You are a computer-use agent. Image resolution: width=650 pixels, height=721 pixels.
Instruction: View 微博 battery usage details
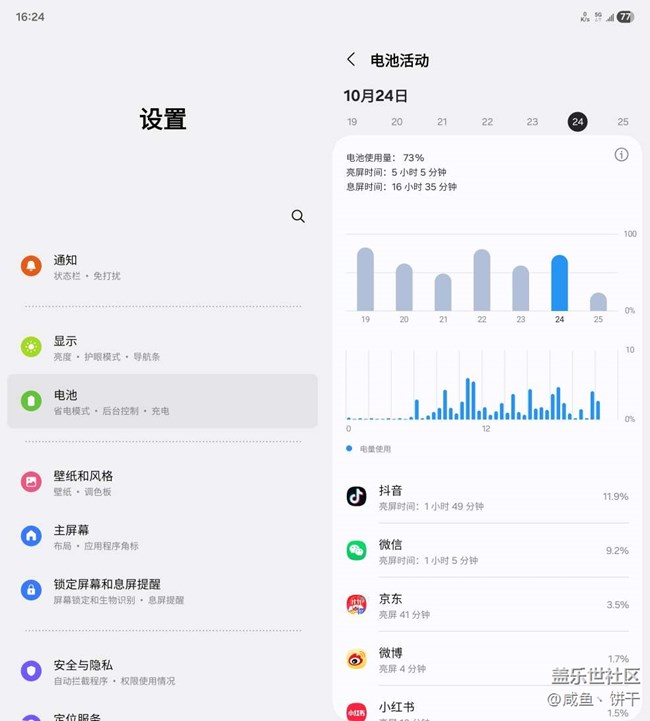coord(487,659)
